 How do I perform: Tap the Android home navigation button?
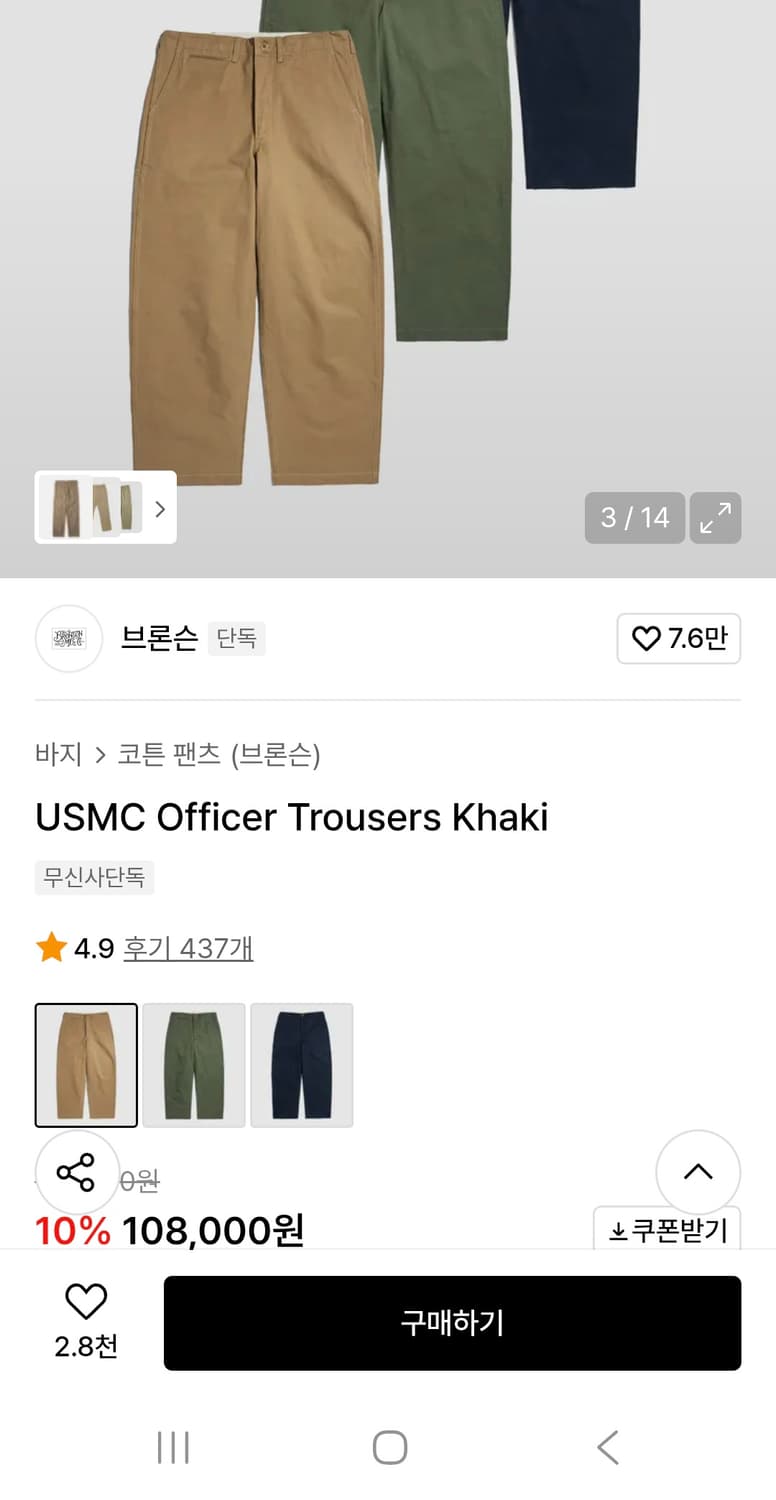click(x=390, y=1446)
